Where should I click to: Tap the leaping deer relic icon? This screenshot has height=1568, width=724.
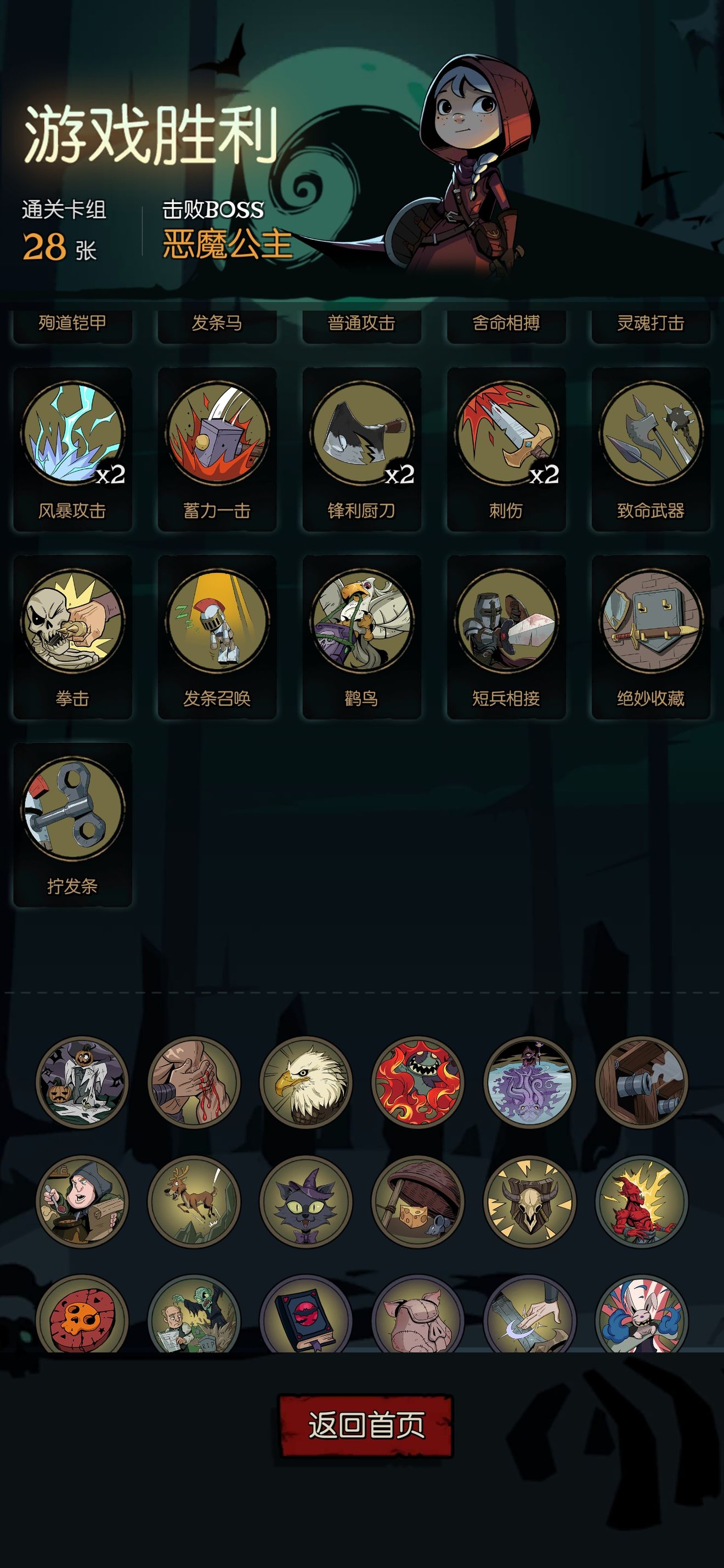[194, 1201]
